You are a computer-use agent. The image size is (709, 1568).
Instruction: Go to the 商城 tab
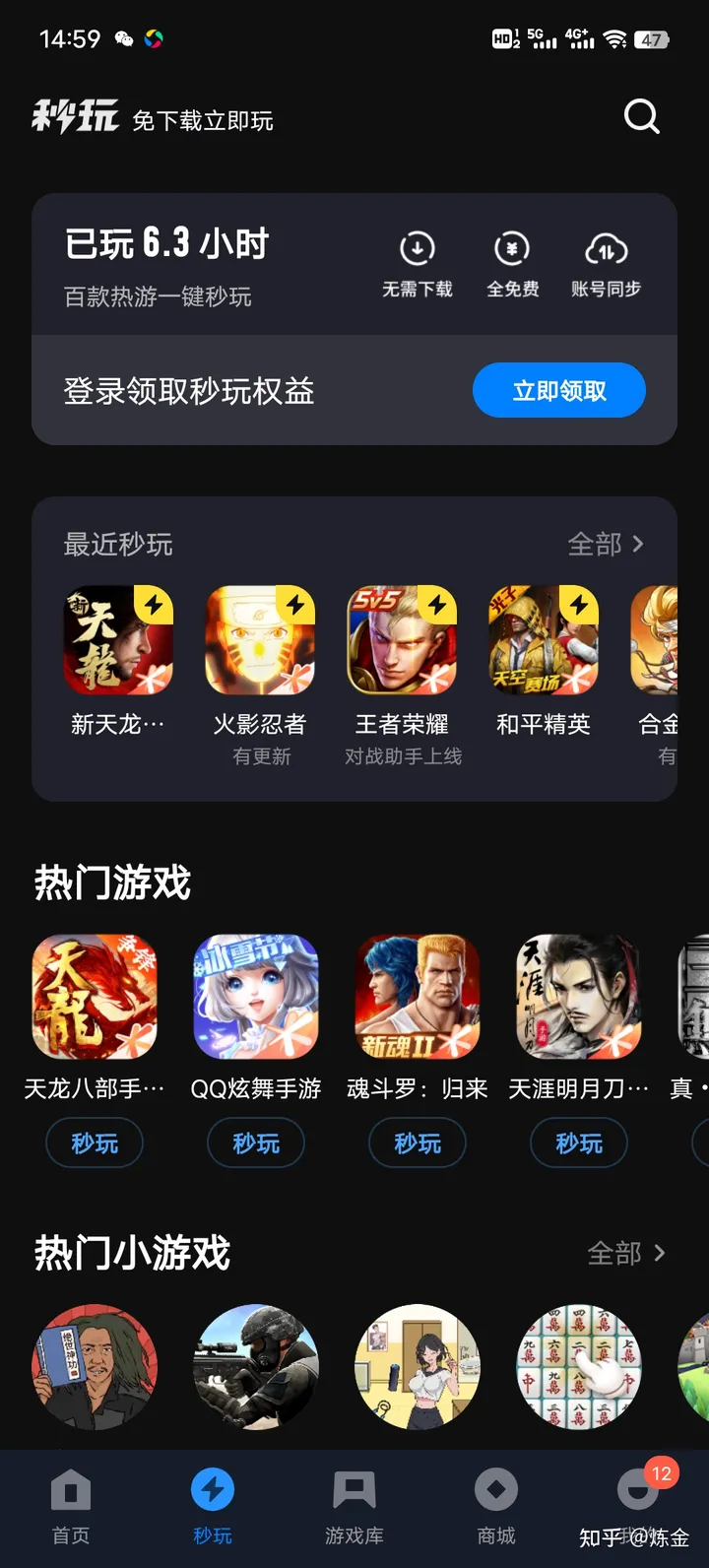click(x=496, y=1507)
